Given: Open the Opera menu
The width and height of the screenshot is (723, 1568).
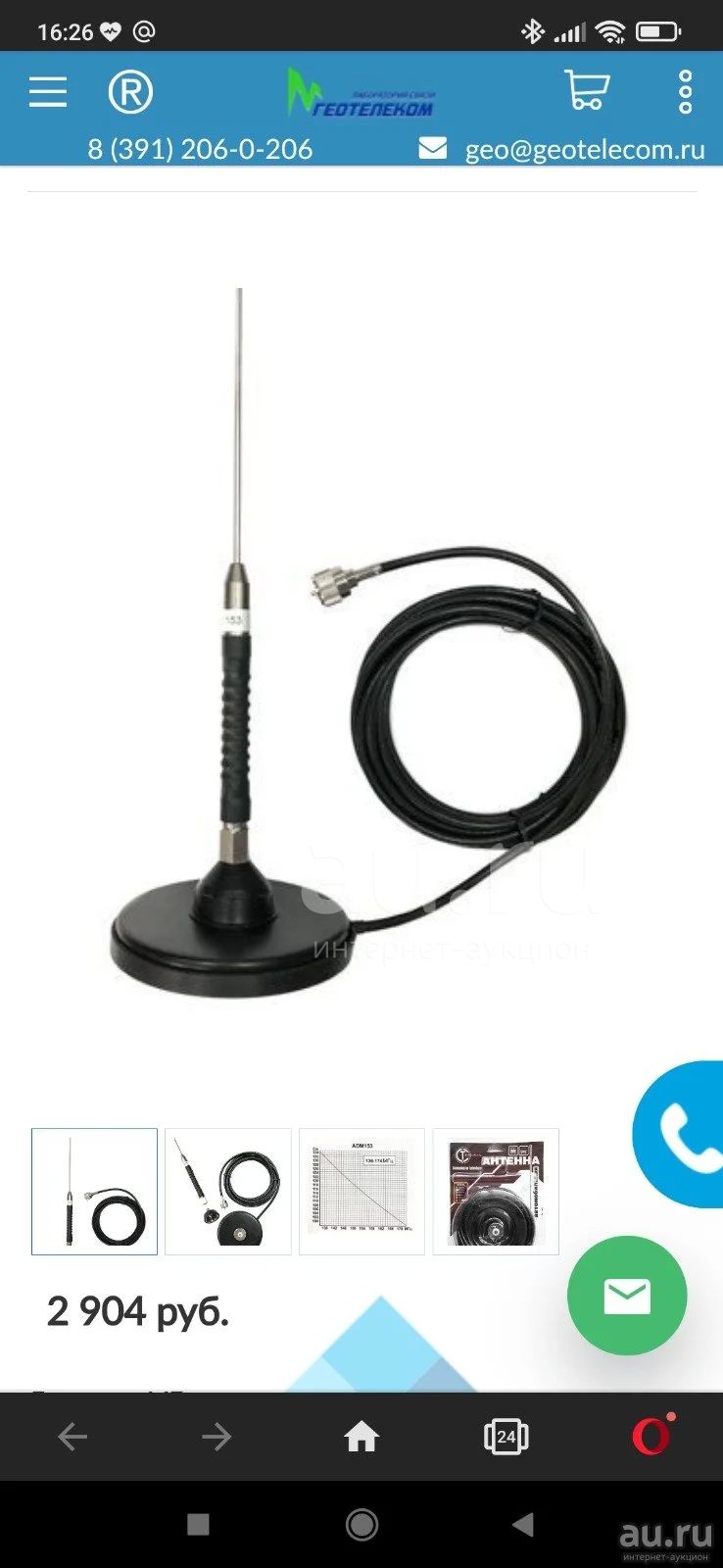Looking at the screenshot, I should click(x=651, y=1436).
